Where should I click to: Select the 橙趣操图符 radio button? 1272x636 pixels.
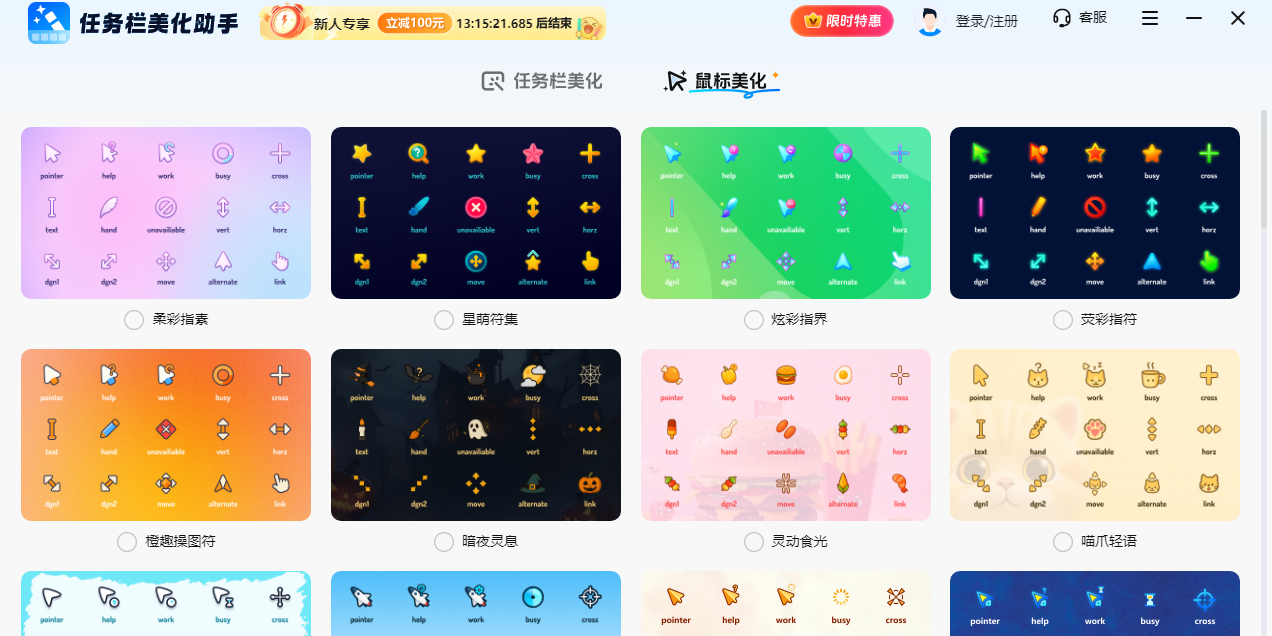(x=127, y=542)
